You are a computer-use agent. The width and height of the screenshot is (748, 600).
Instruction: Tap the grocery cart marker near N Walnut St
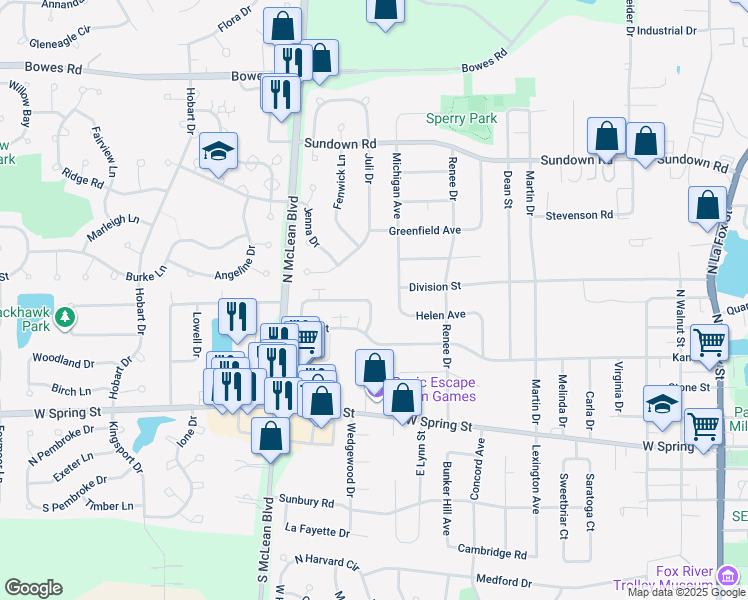(x=709, y=343)
